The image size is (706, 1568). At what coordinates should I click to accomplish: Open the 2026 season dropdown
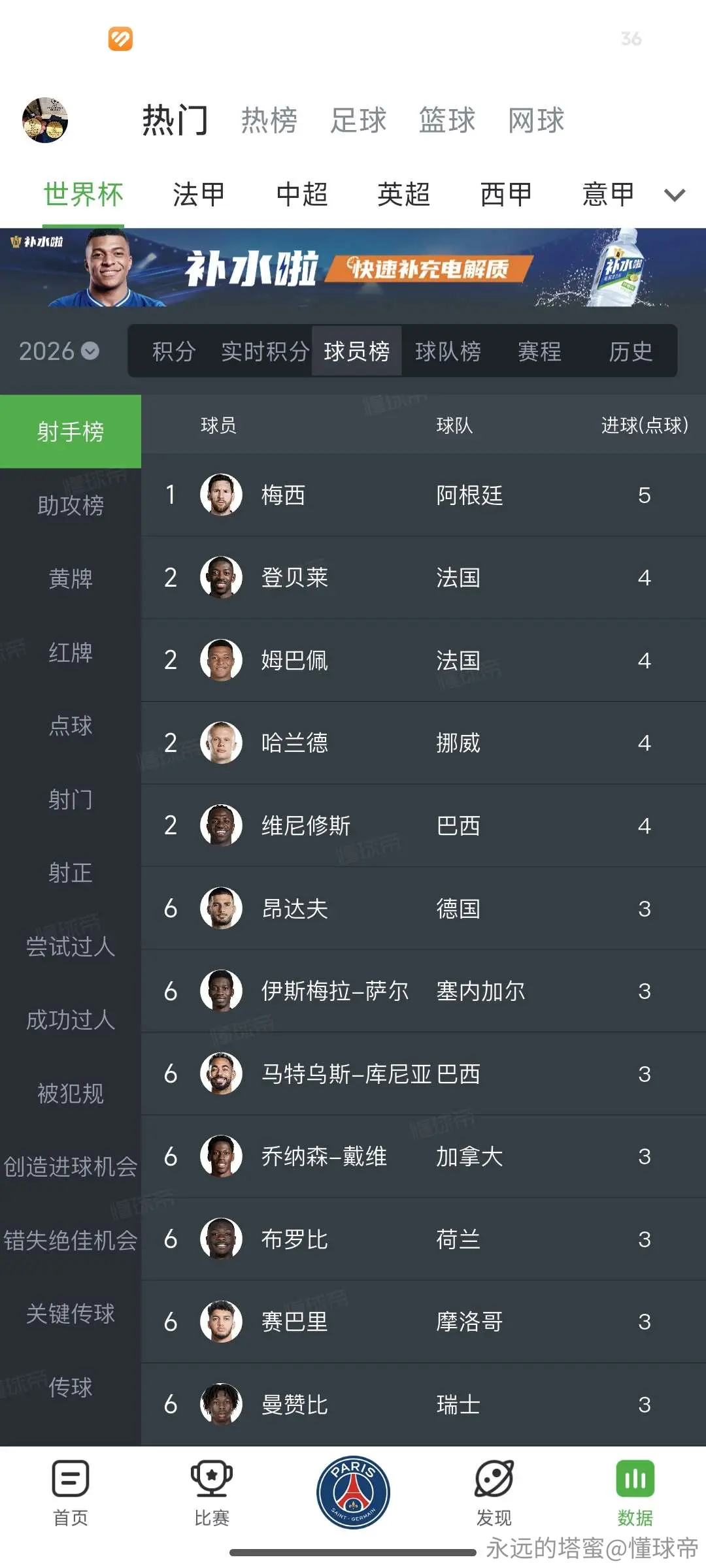tap(59, 351)
